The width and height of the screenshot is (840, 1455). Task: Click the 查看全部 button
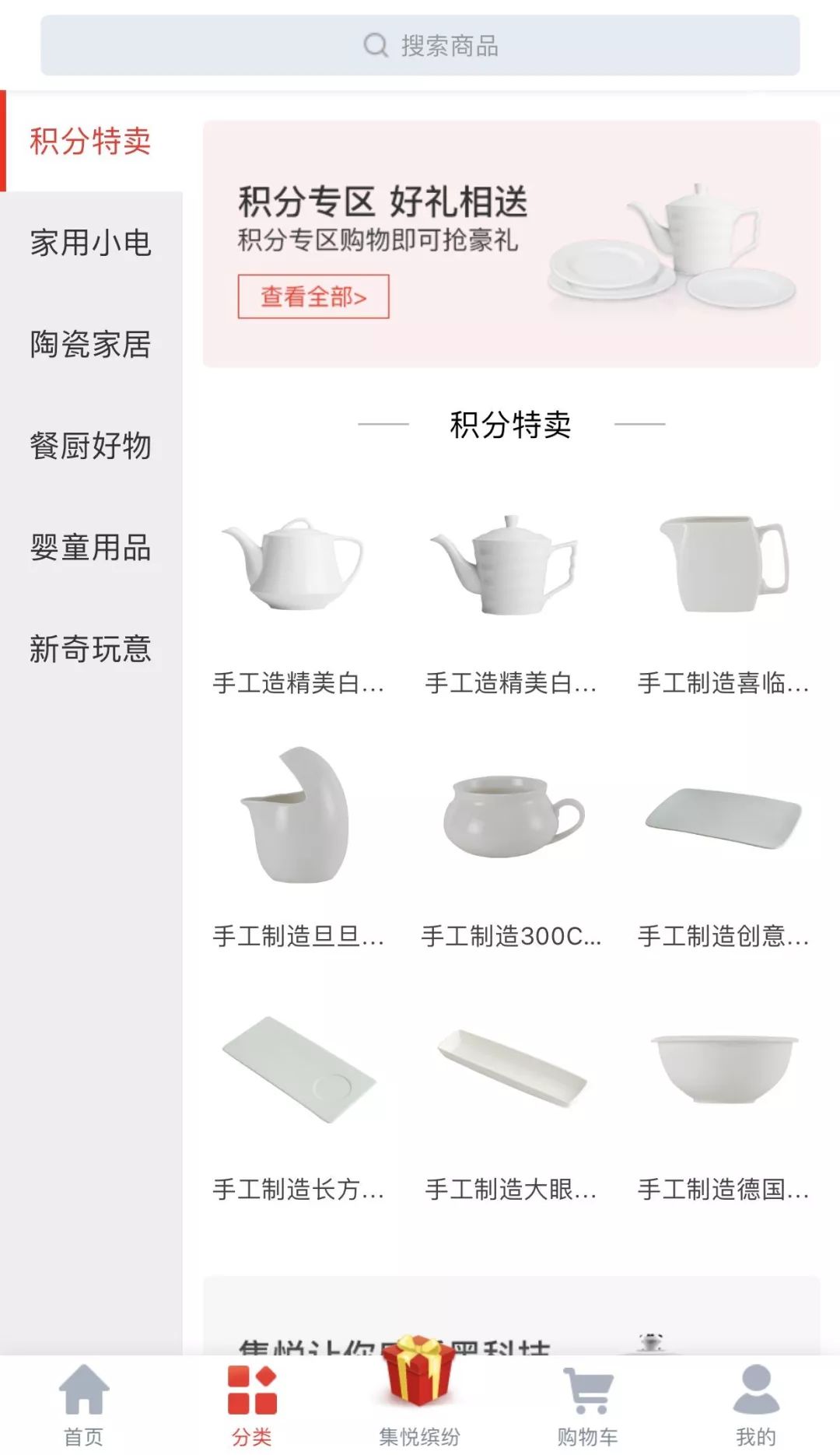pos(313,297)
